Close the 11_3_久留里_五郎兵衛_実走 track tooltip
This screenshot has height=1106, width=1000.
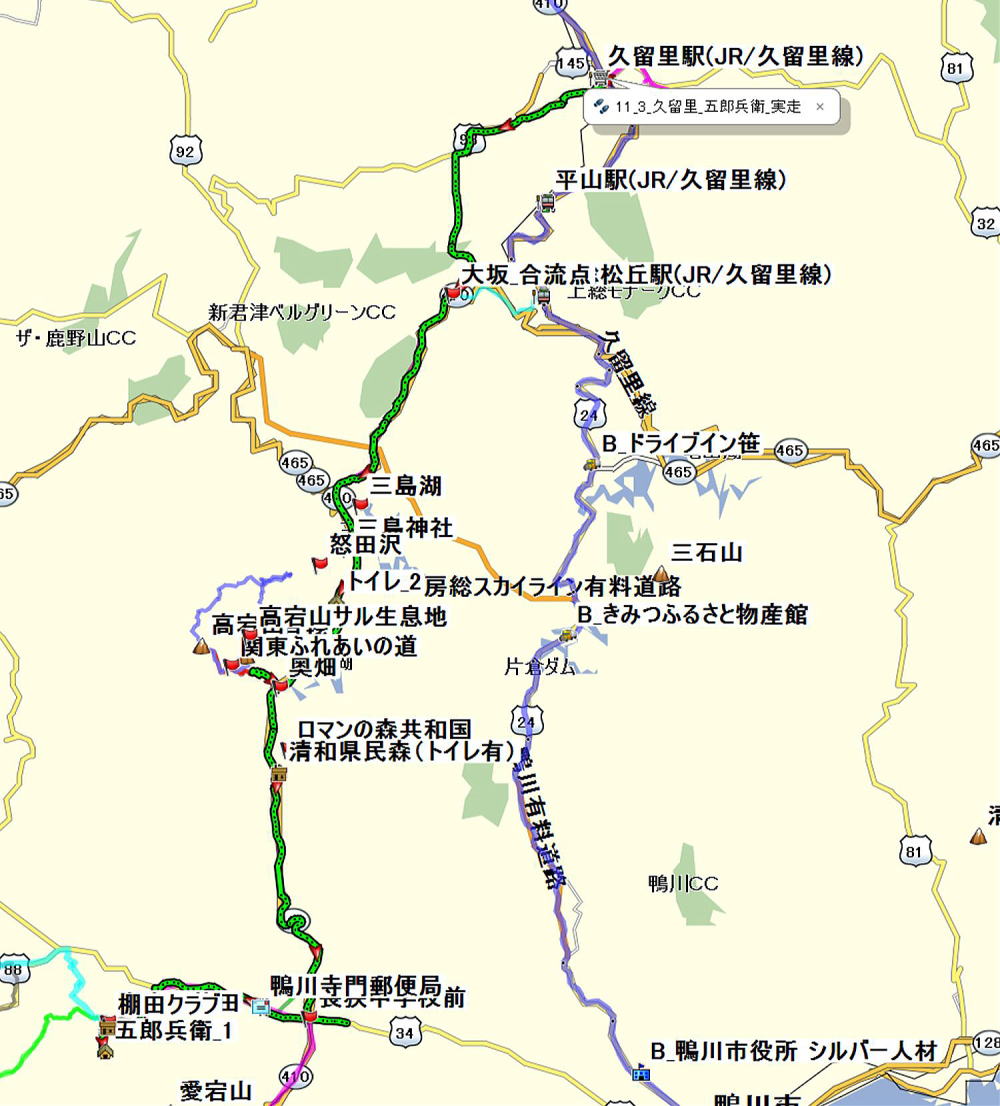820,106
